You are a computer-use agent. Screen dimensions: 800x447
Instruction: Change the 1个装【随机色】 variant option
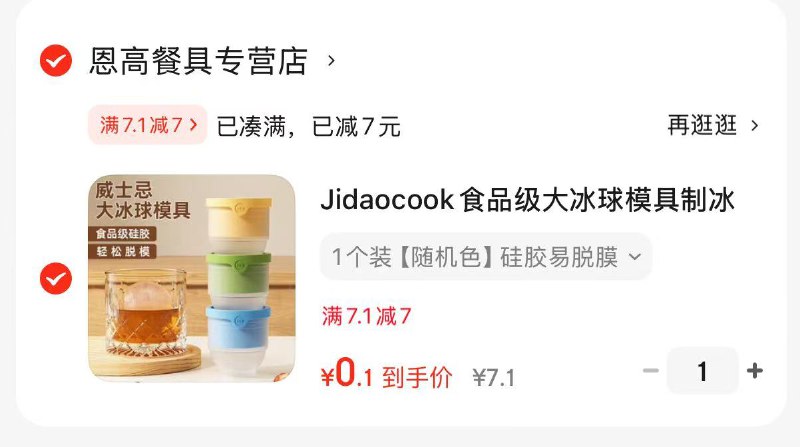tap(486, 257)
